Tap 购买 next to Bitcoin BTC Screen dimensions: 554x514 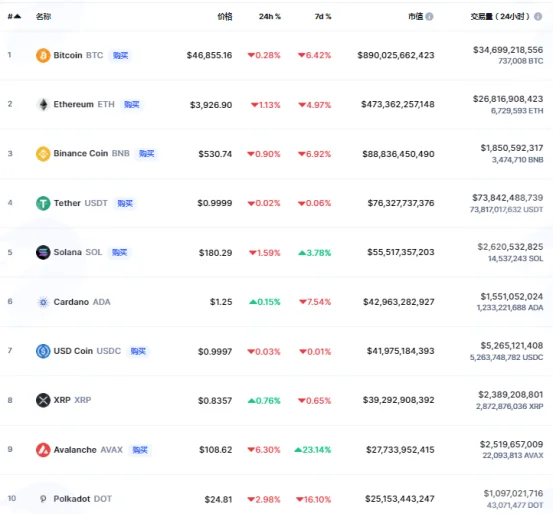click(x=120, y=55)
